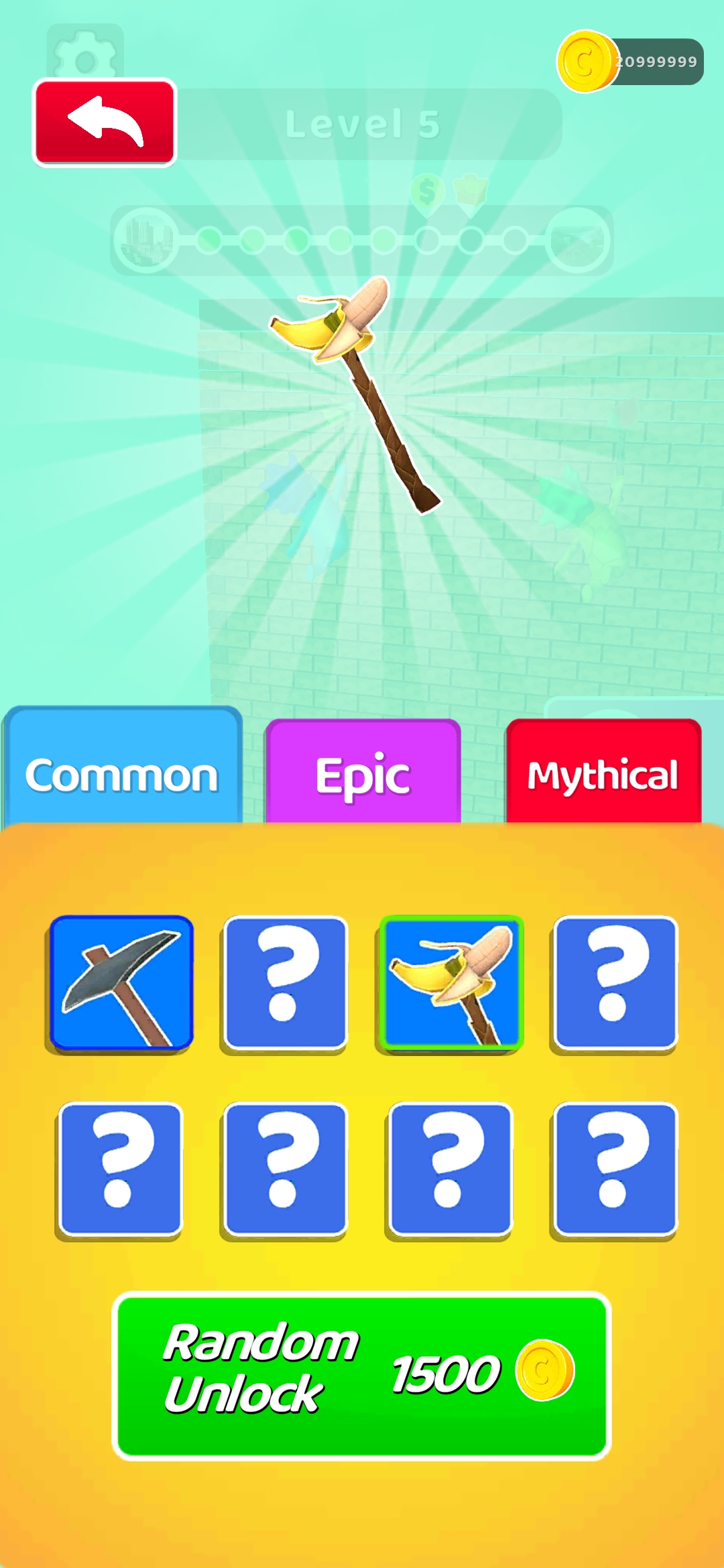Go back with the red arrow button

click(105, 122)
